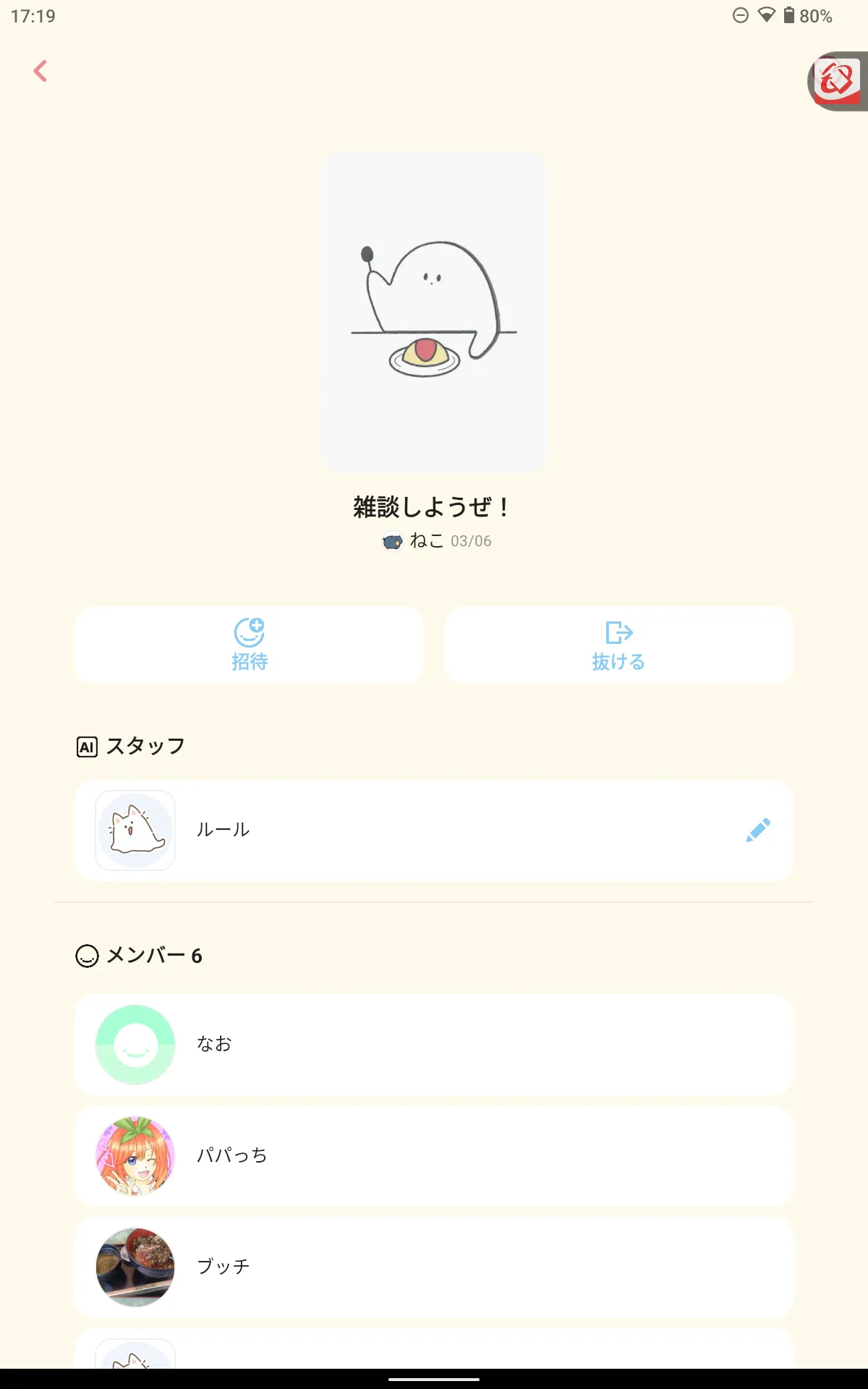Viewport: 868px width, 1389px height.
Task: Open the group's omelette cover image
Action: coord(434,313)
